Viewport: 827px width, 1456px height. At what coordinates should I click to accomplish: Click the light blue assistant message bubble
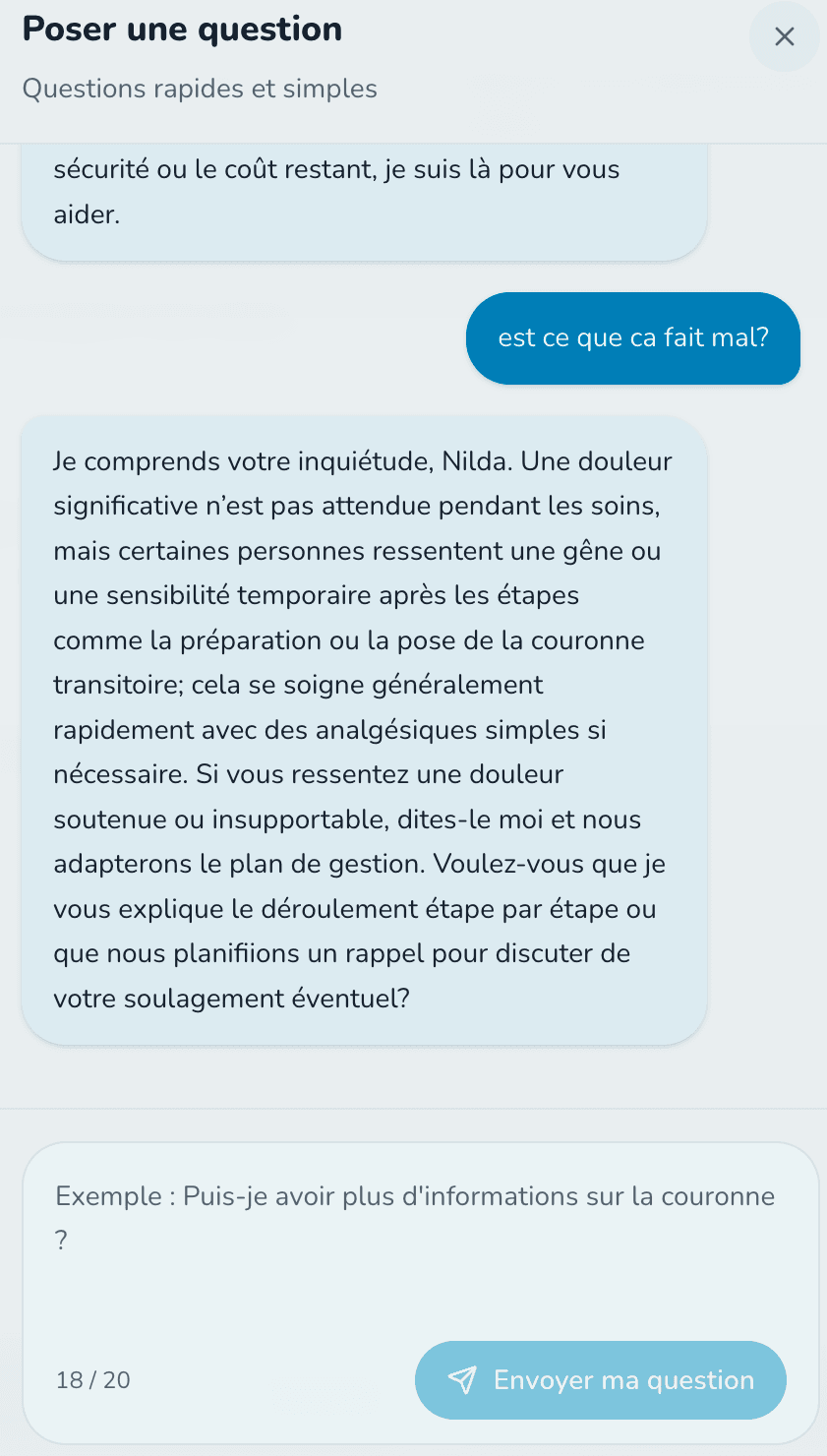(x=364, y=728)
